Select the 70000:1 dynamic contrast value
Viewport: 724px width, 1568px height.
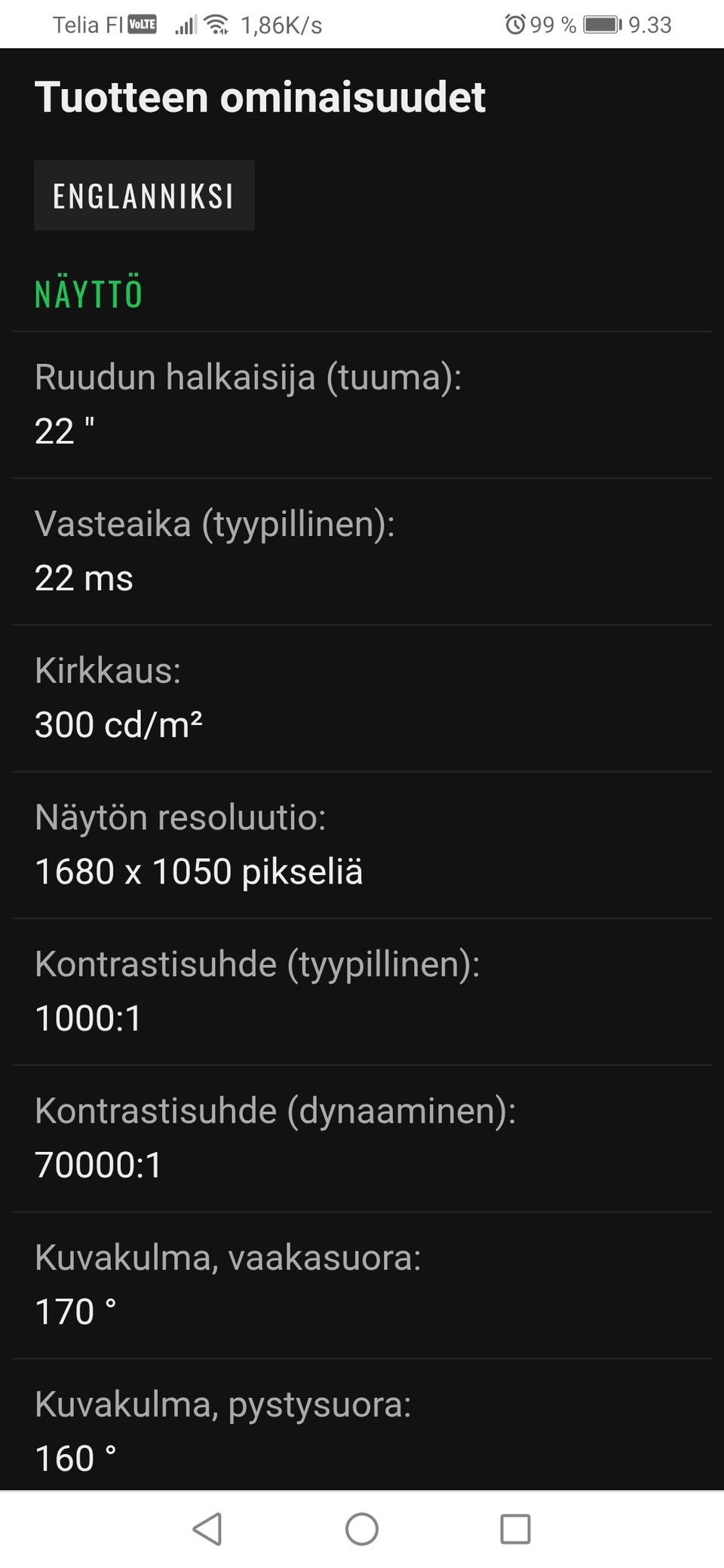point(99,1165)
